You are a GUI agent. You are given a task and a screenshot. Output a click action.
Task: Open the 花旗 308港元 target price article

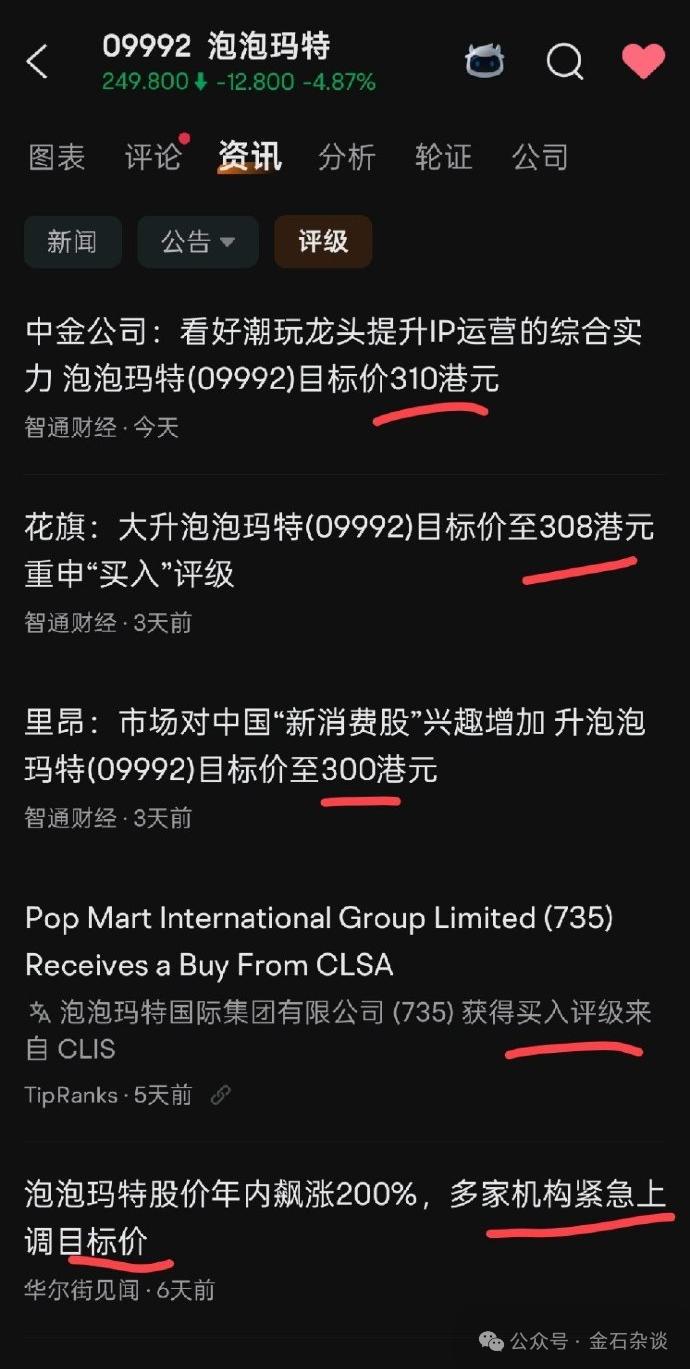click(339, 550)
